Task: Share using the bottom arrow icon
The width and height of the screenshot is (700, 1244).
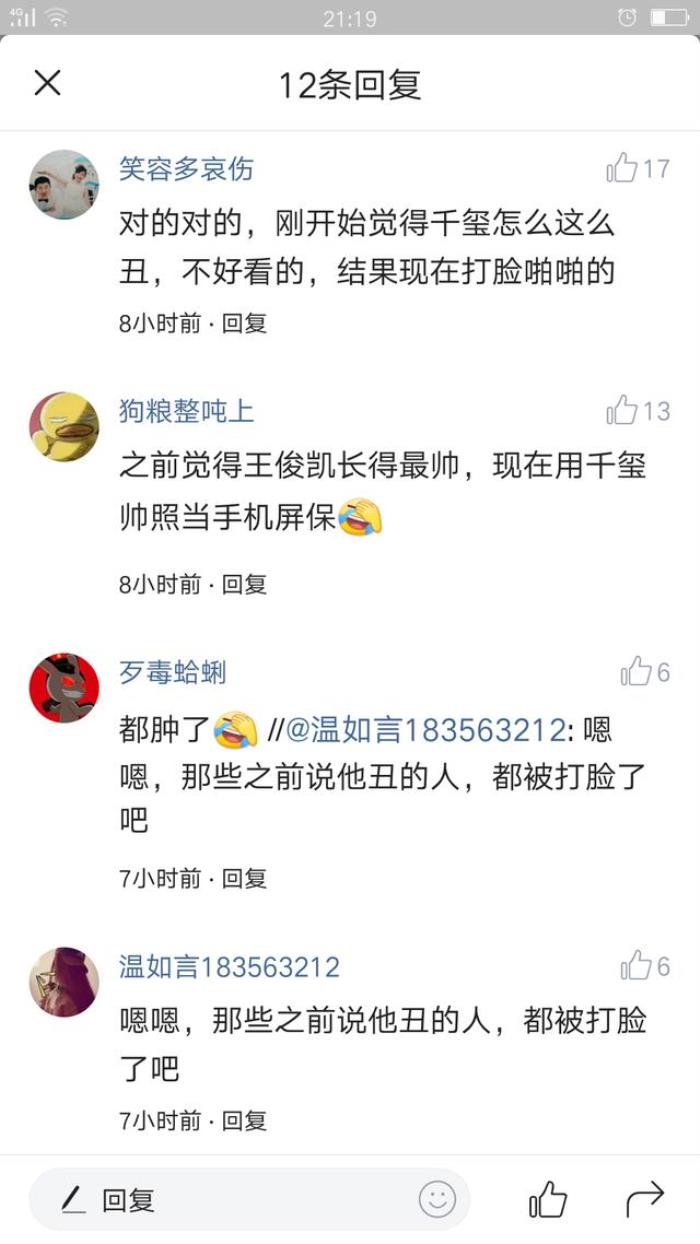Action: (x=645, y=1199)
